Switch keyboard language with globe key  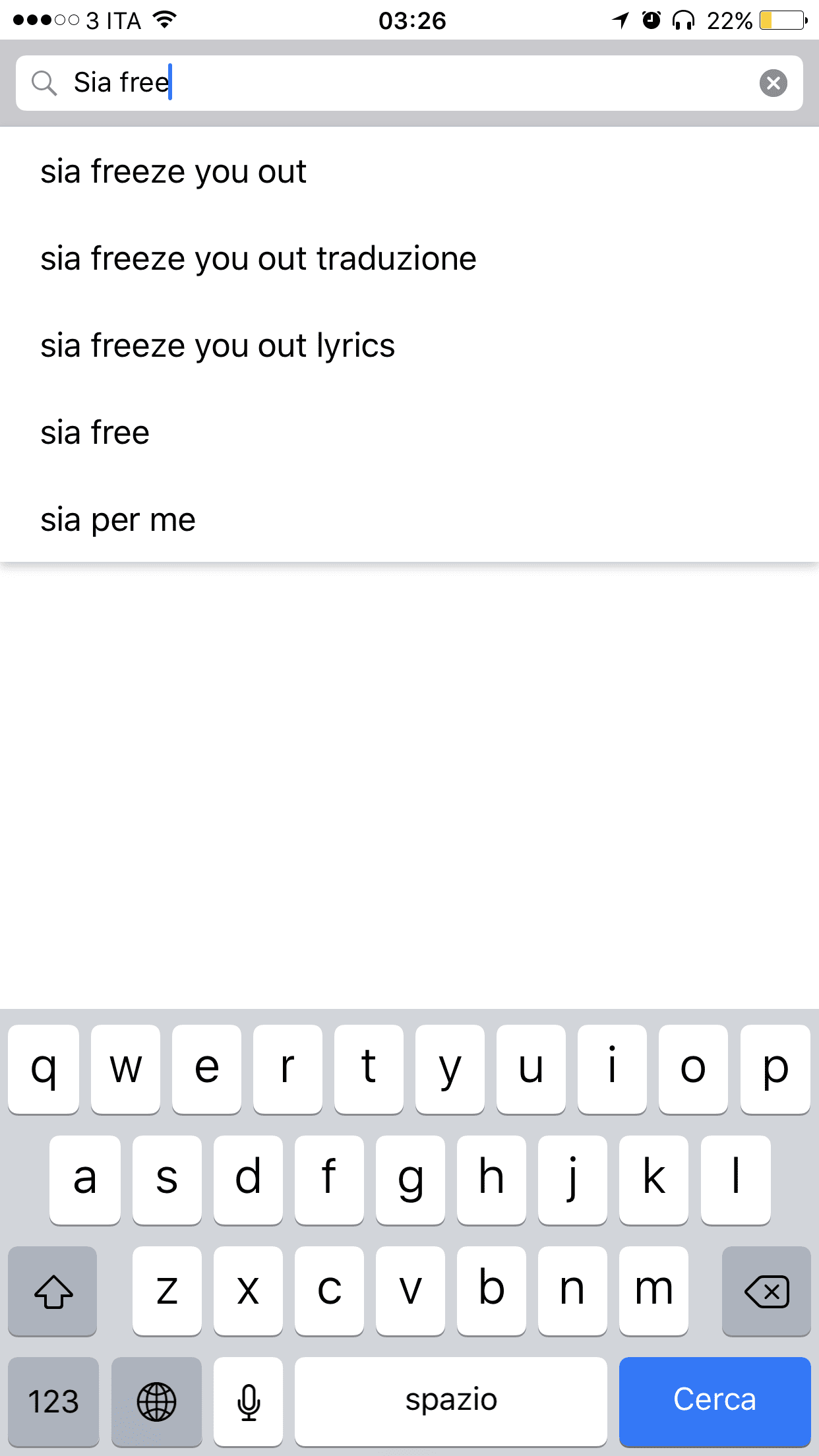coord(156,1400)
